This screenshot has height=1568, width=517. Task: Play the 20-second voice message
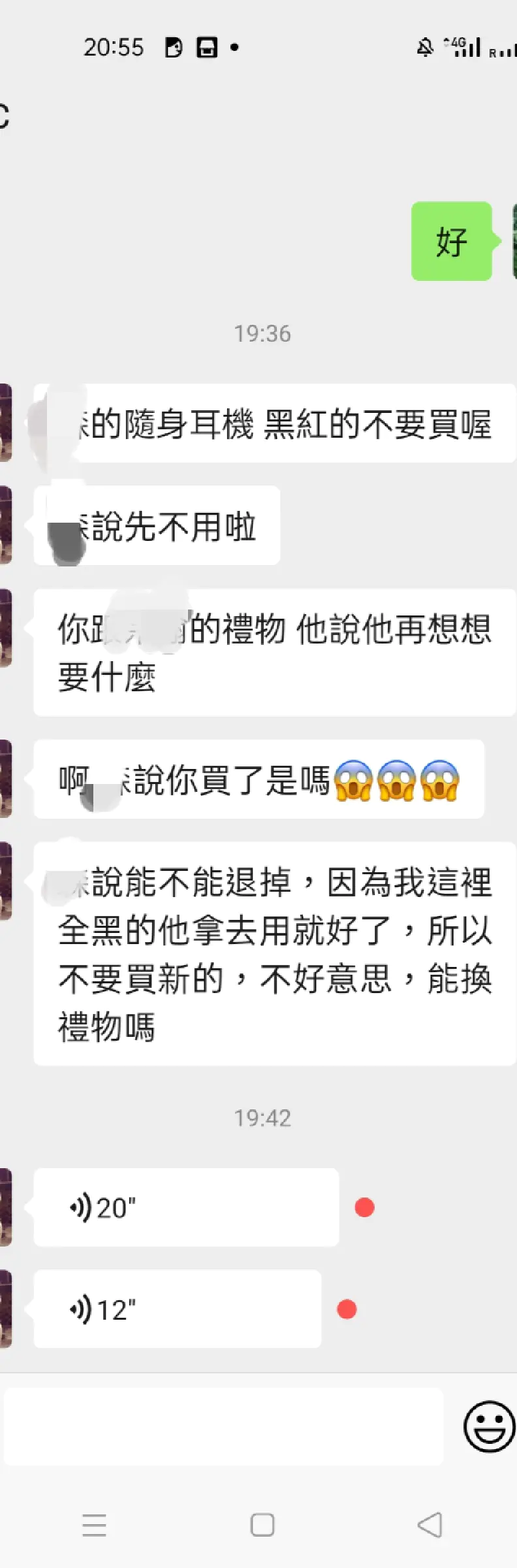(x=186, y=1207)
